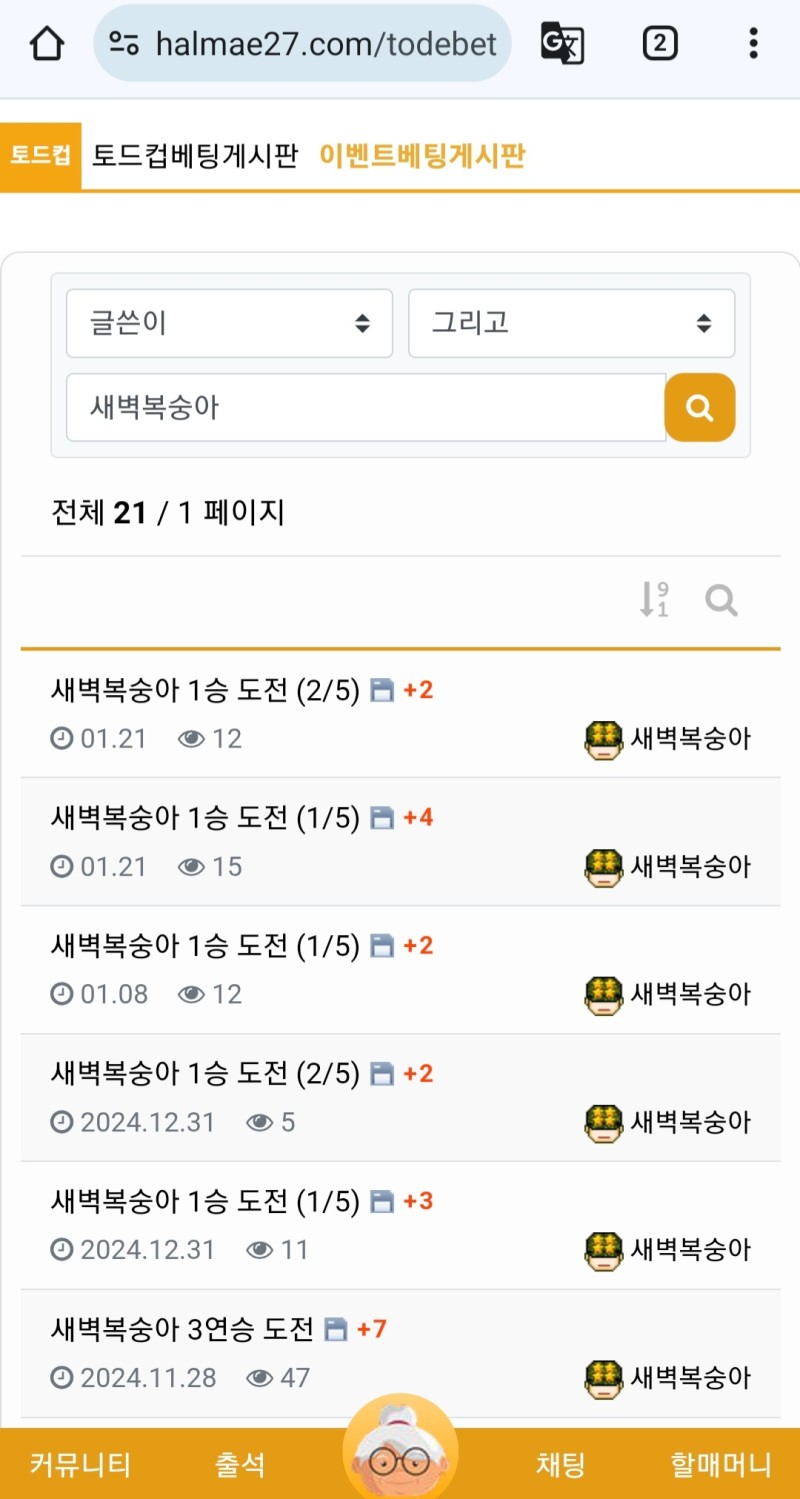The height and width of the screenshot is (1499, 800).
Task: Open 채팅 in the bottom bar
Action: click(x=560, y=1465)
